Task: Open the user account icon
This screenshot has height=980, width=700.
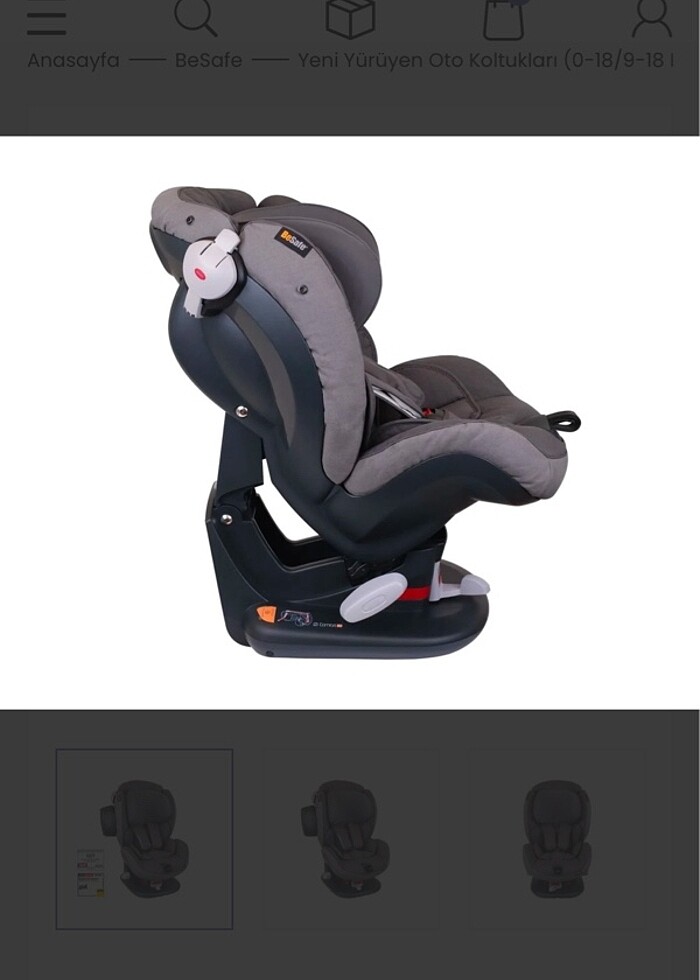Action: [x=652, y=16]
